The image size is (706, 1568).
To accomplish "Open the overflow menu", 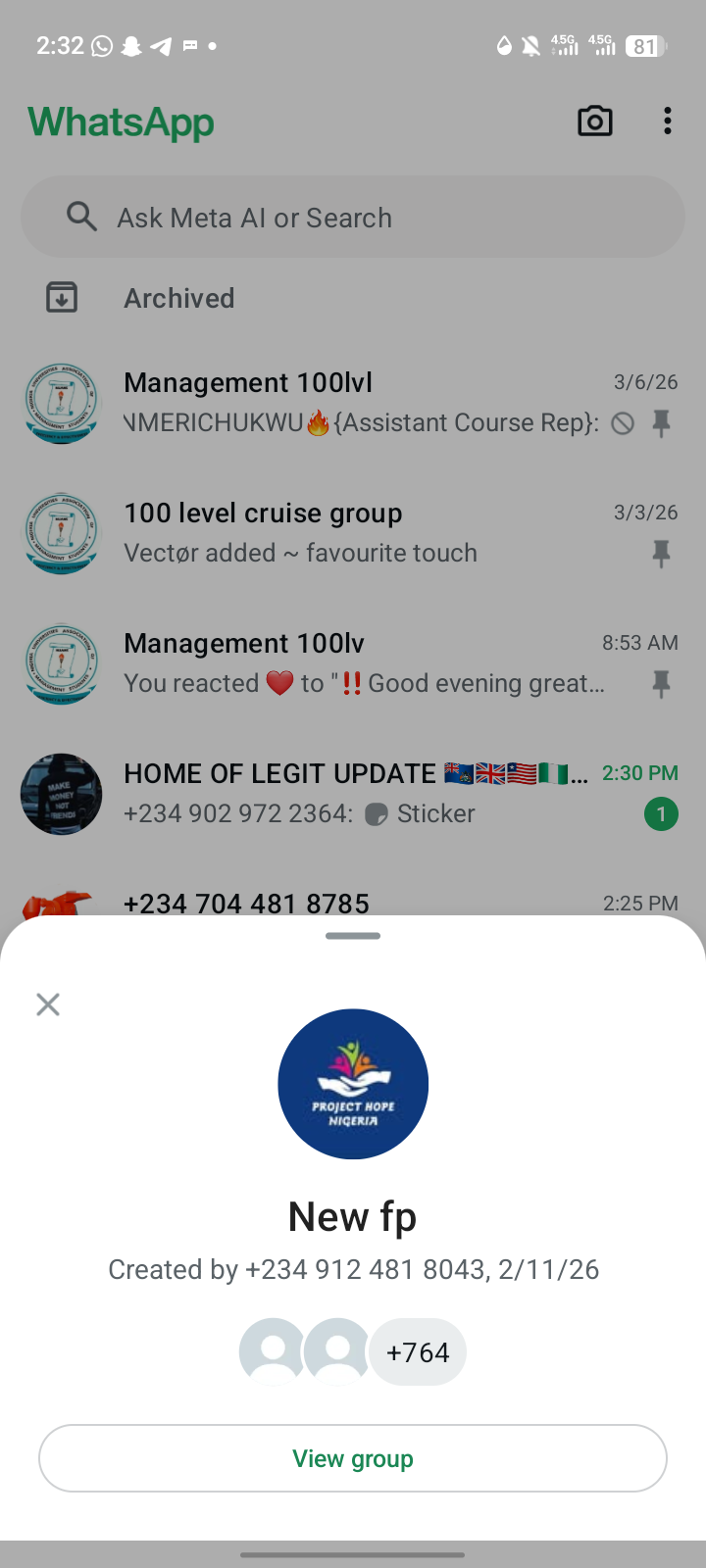I will pyautogui.click(x=668, y=122).
